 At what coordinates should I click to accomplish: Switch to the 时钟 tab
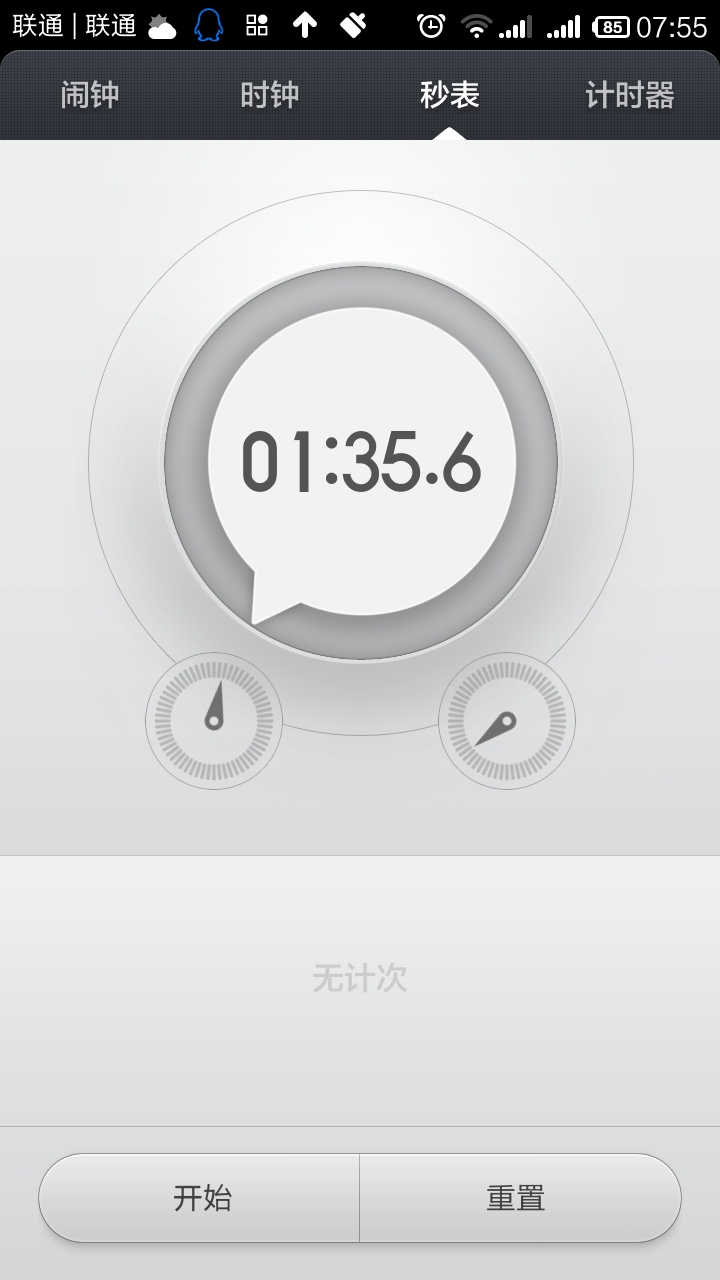coord(270,96)
